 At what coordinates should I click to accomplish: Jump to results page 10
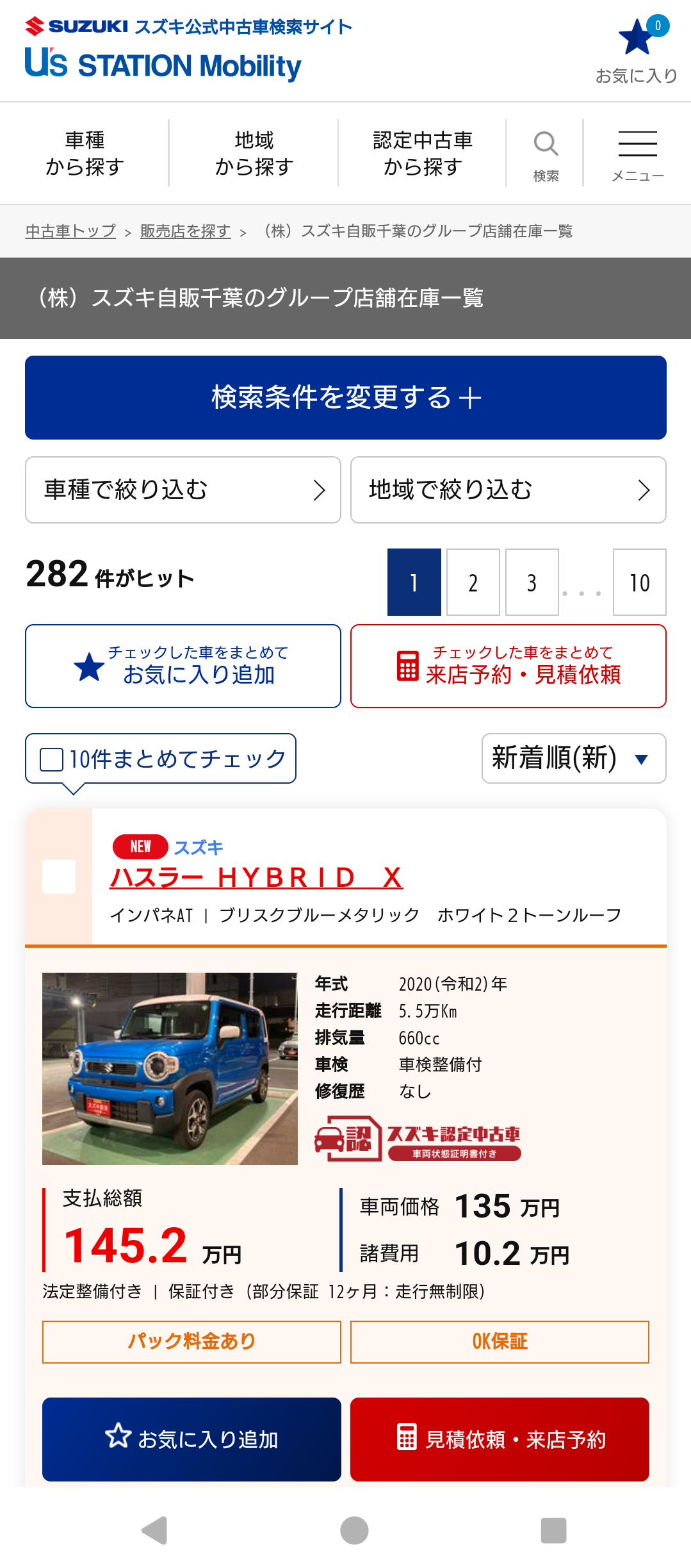639,582
